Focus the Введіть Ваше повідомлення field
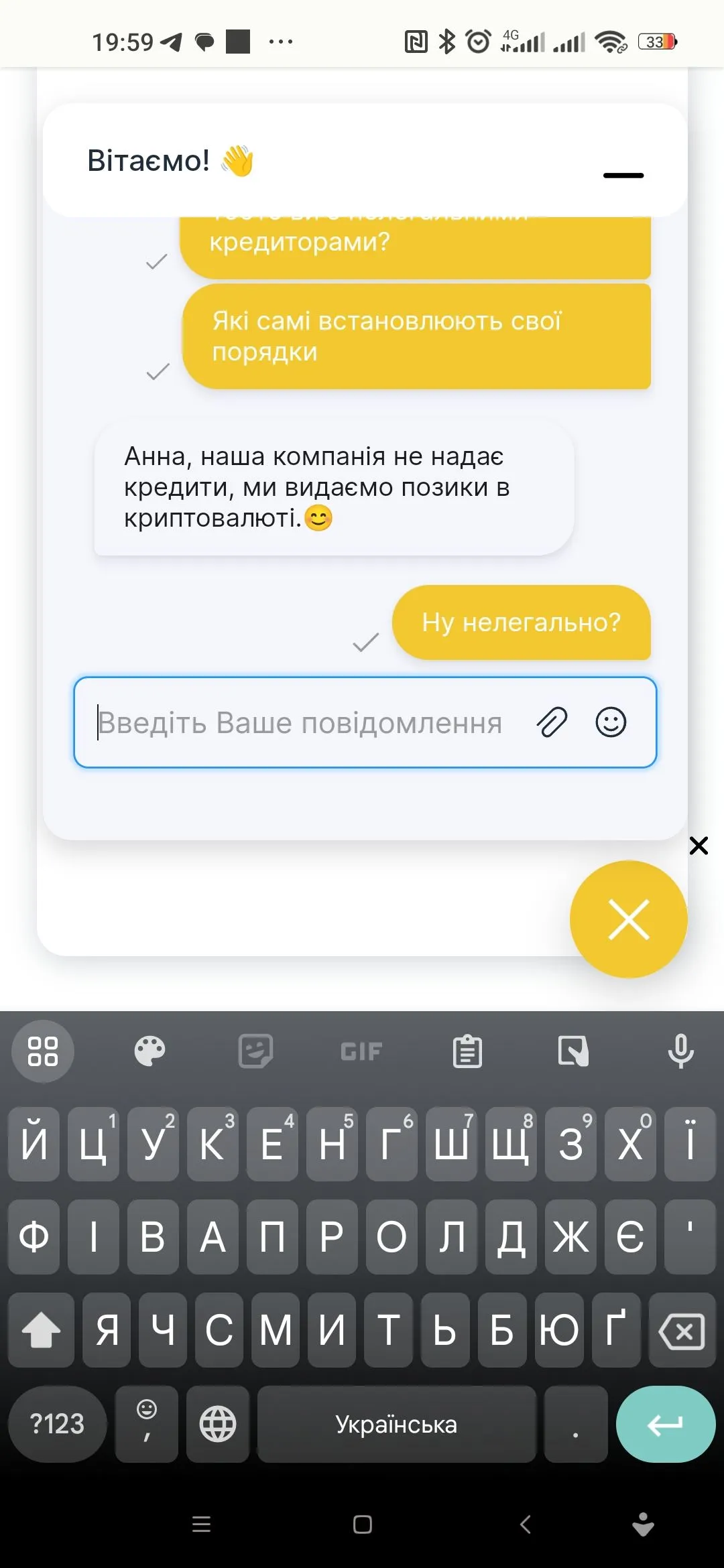 point(302,723)
